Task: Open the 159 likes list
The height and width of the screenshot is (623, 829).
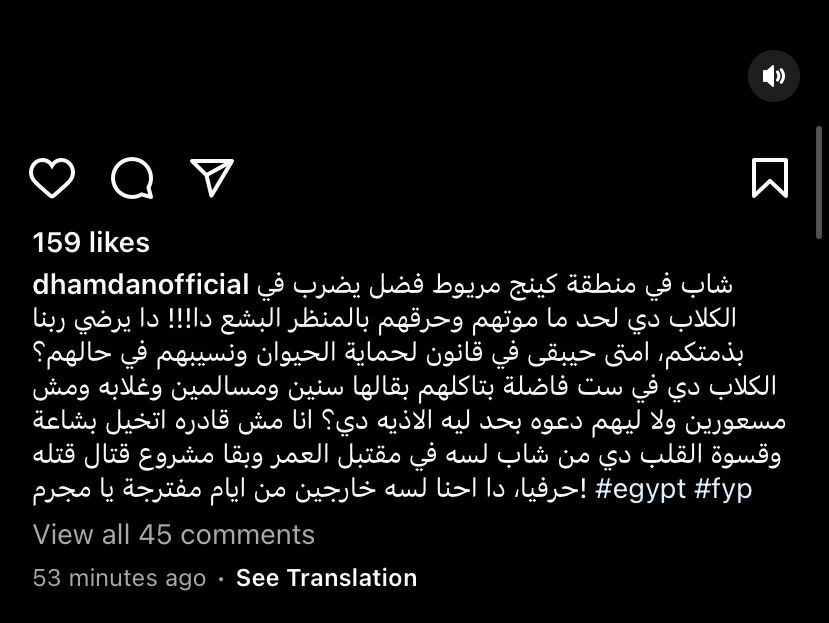Action: point(91,242)
